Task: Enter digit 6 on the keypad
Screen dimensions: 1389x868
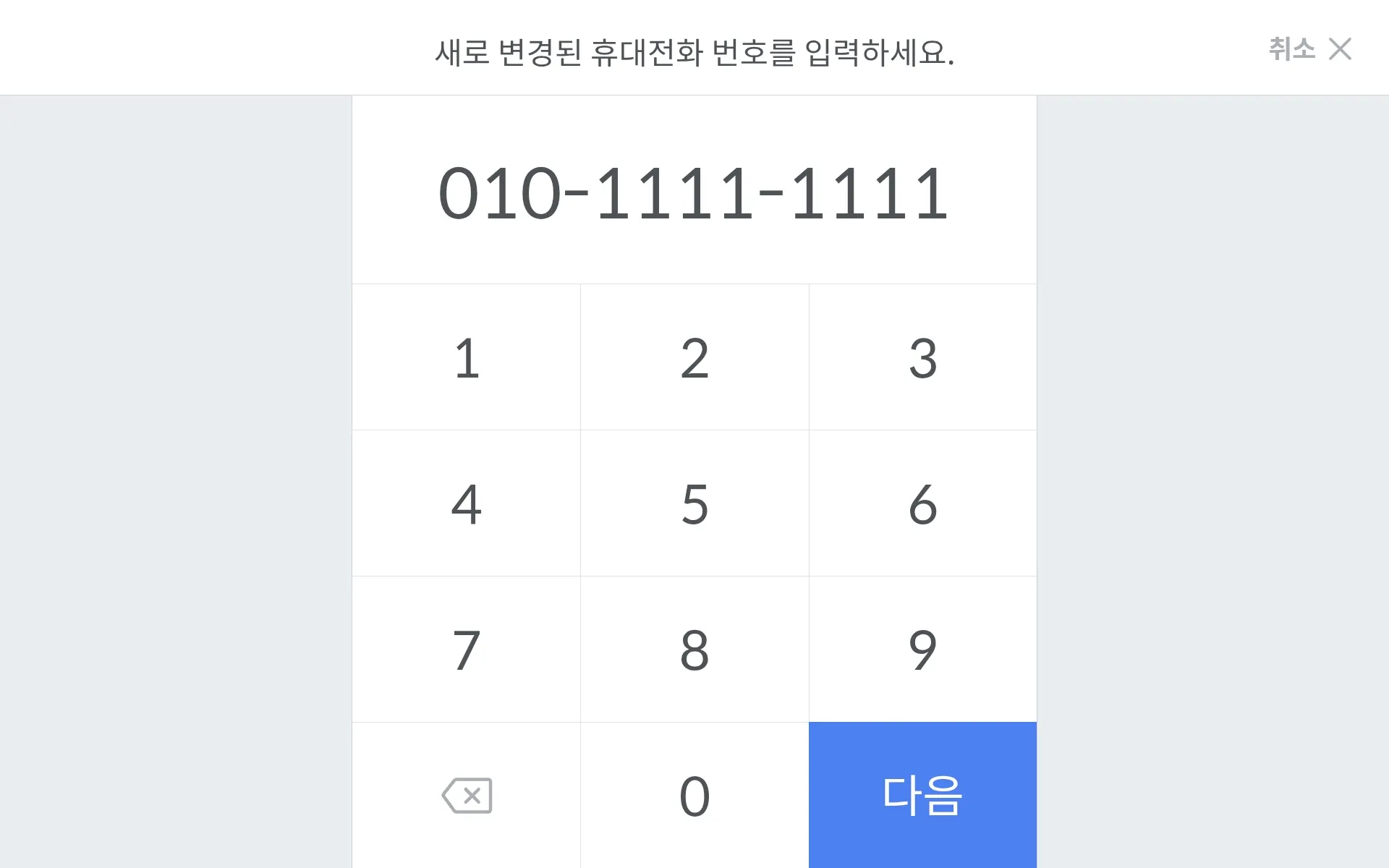Action: pyautogui.click(x=922, y=504)
